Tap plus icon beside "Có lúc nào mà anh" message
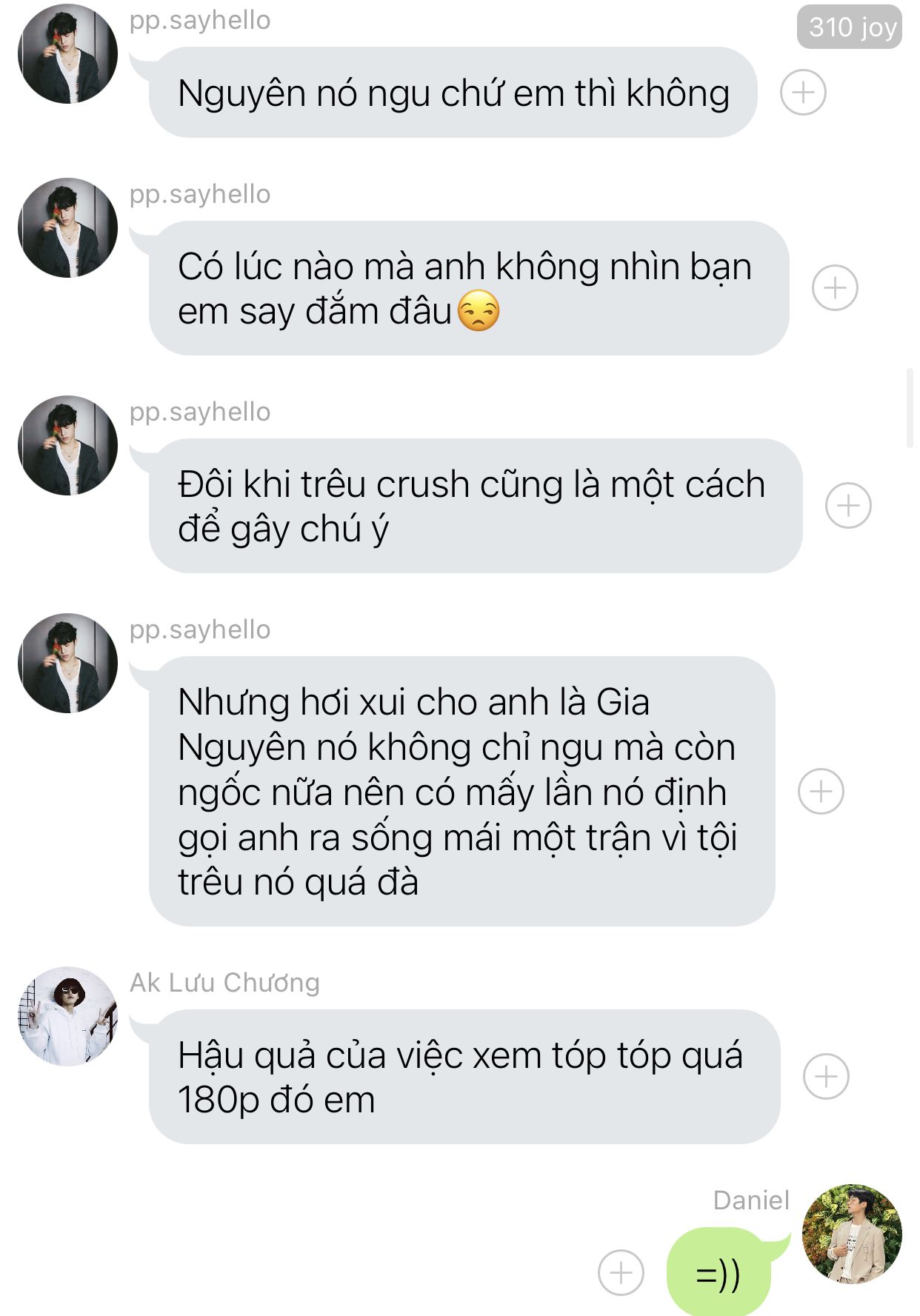 click(x=835, y=287)
